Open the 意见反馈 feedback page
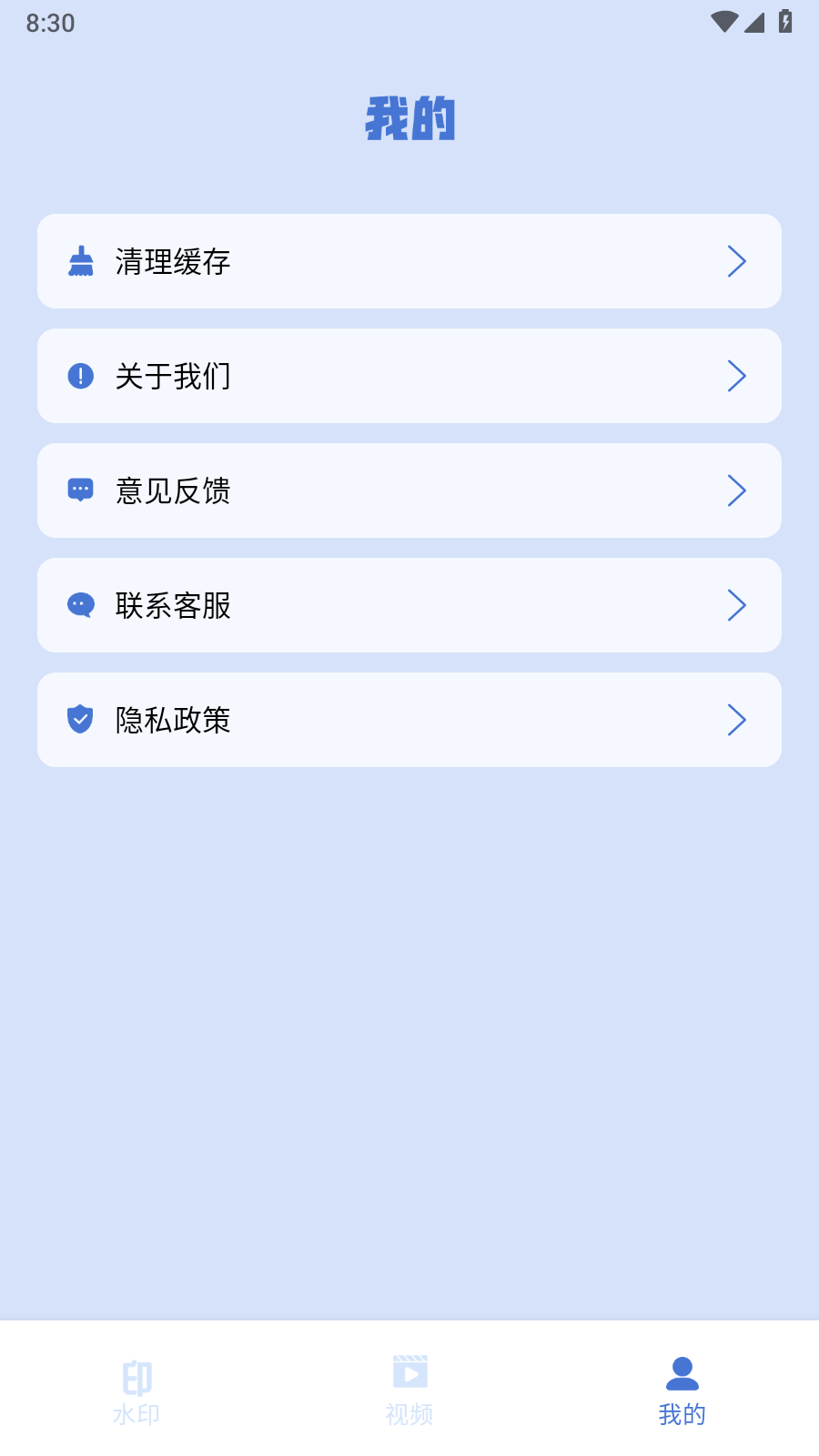 [409, 490]
